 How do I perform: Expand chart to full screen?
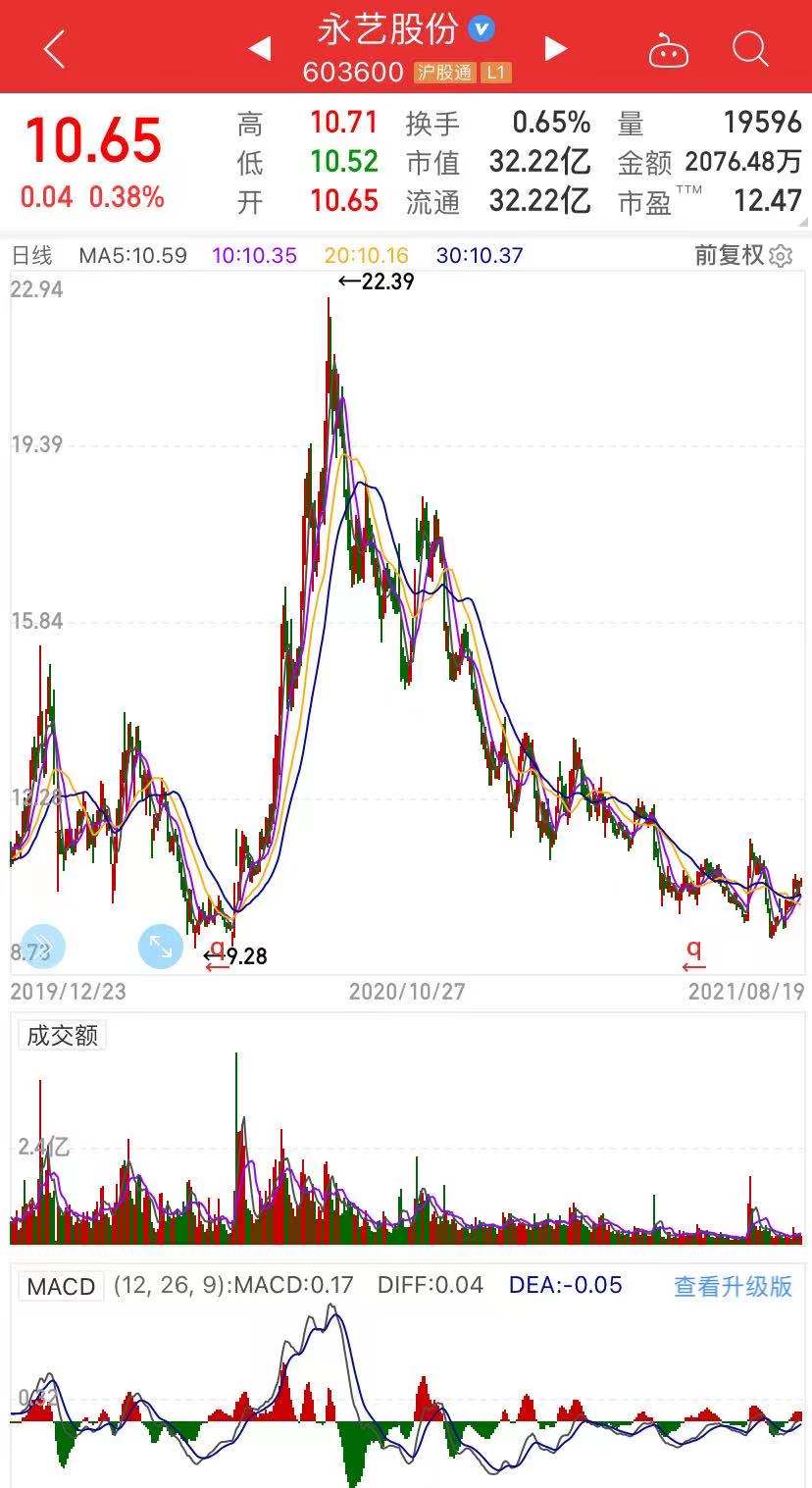(160, 947)
